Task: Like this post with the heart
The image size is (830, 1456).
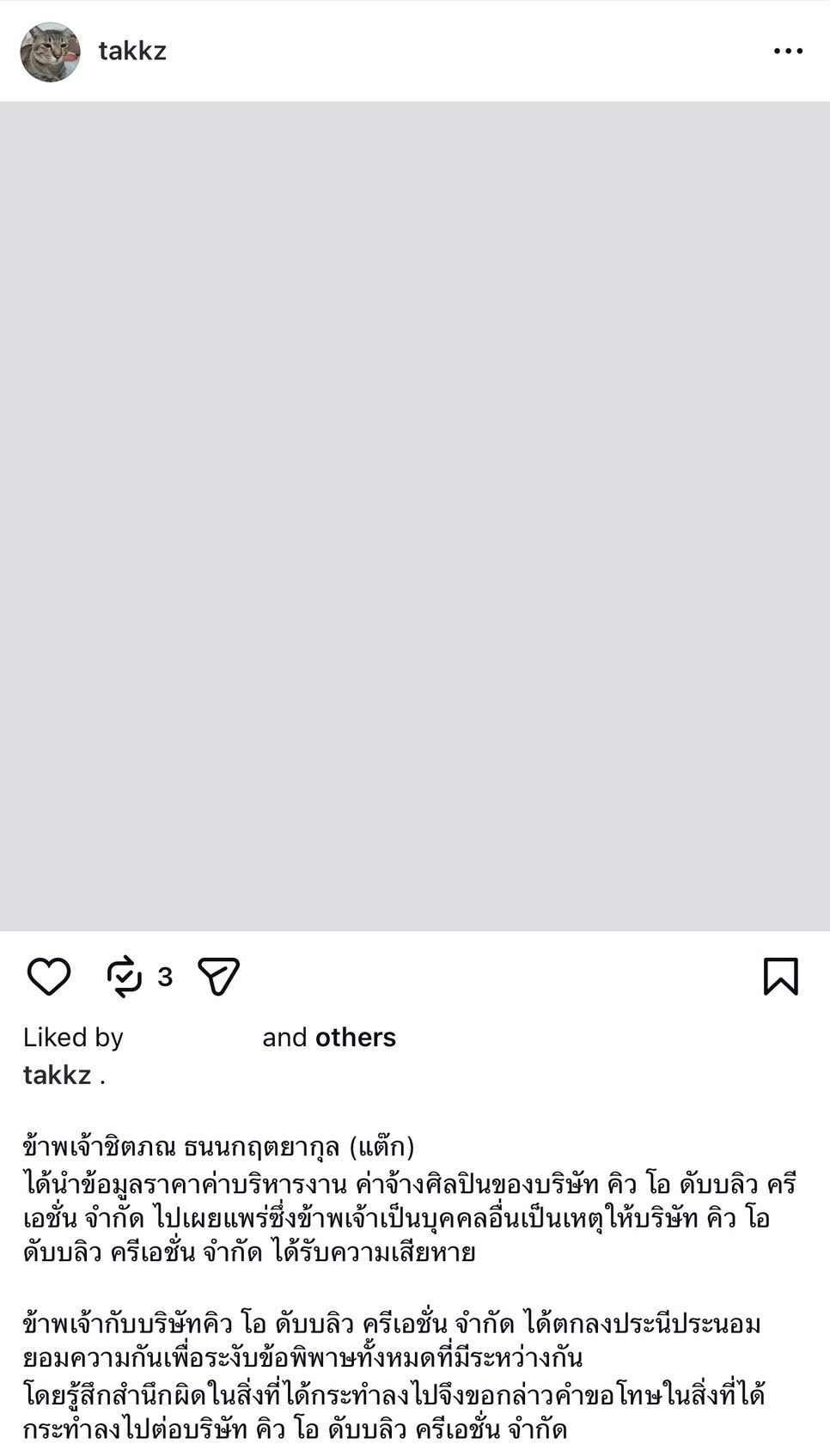Action: [x=49, y=977]
